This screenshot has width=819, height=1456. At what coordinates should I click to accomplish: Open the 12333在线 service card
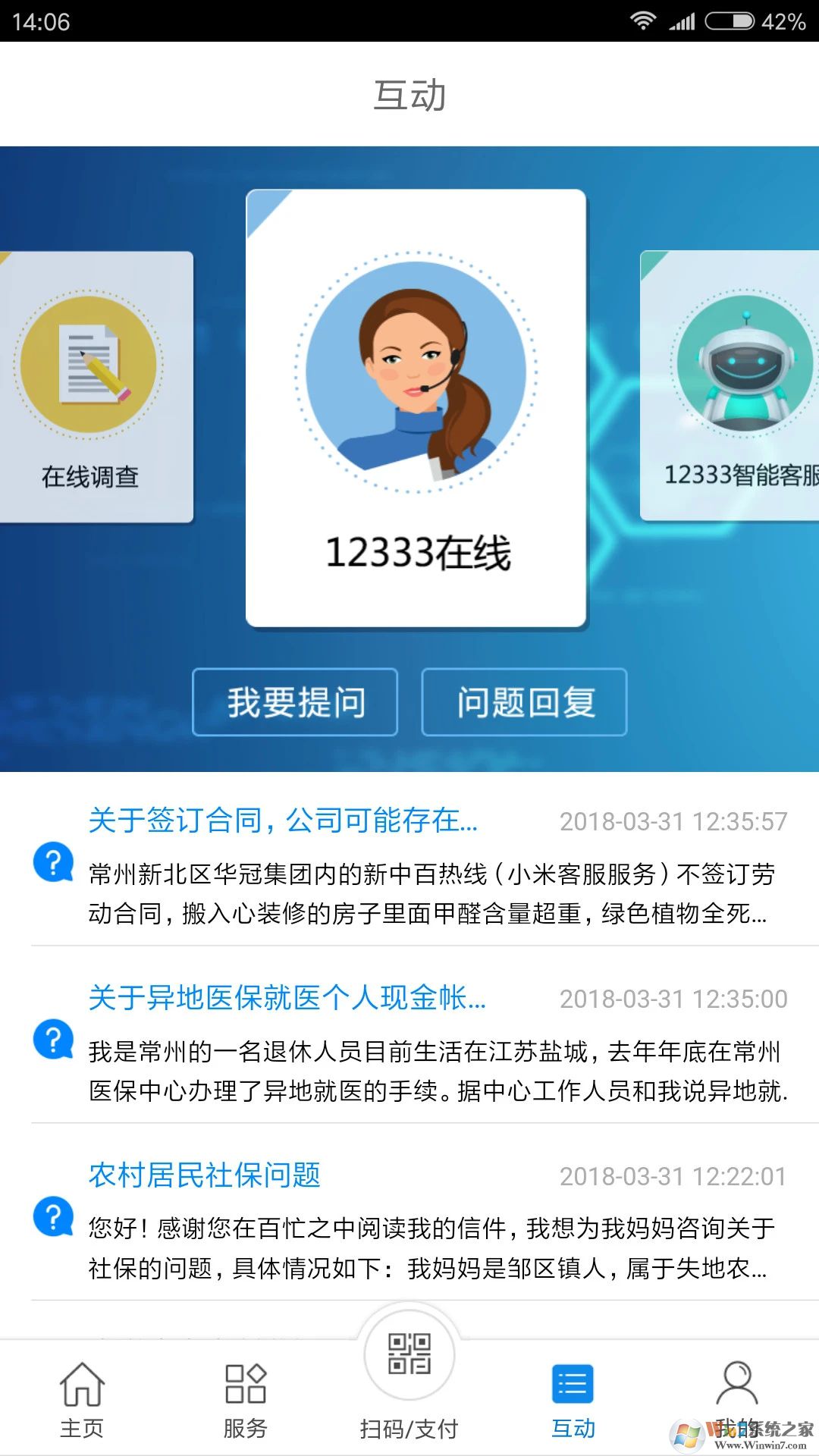[x=416, y=408]
